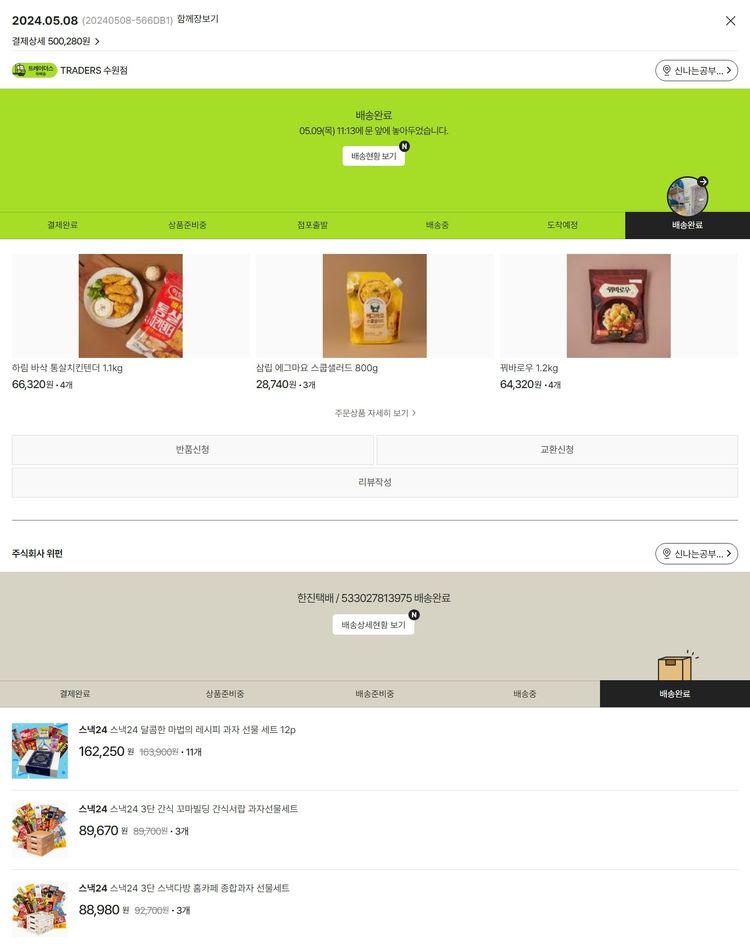
Task: View 배송상세현황 보기 for 한진택배
Action: tap(373, 624)
